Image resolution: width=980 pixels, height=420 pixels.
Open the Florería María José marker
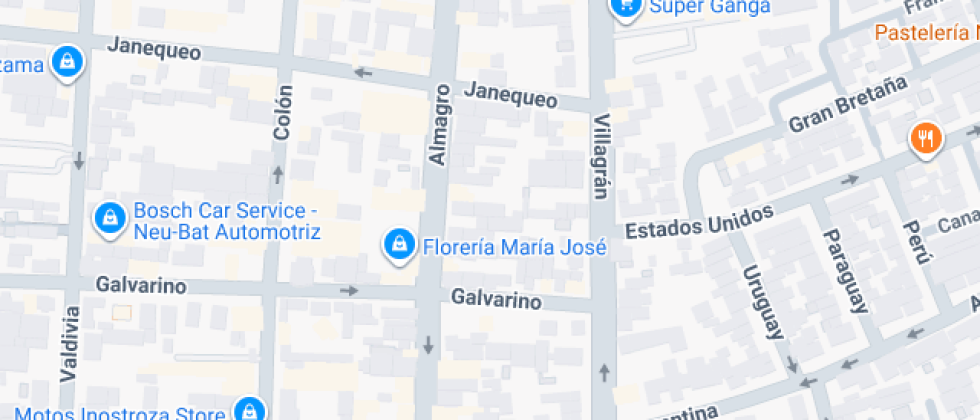[x=399, y=243]
